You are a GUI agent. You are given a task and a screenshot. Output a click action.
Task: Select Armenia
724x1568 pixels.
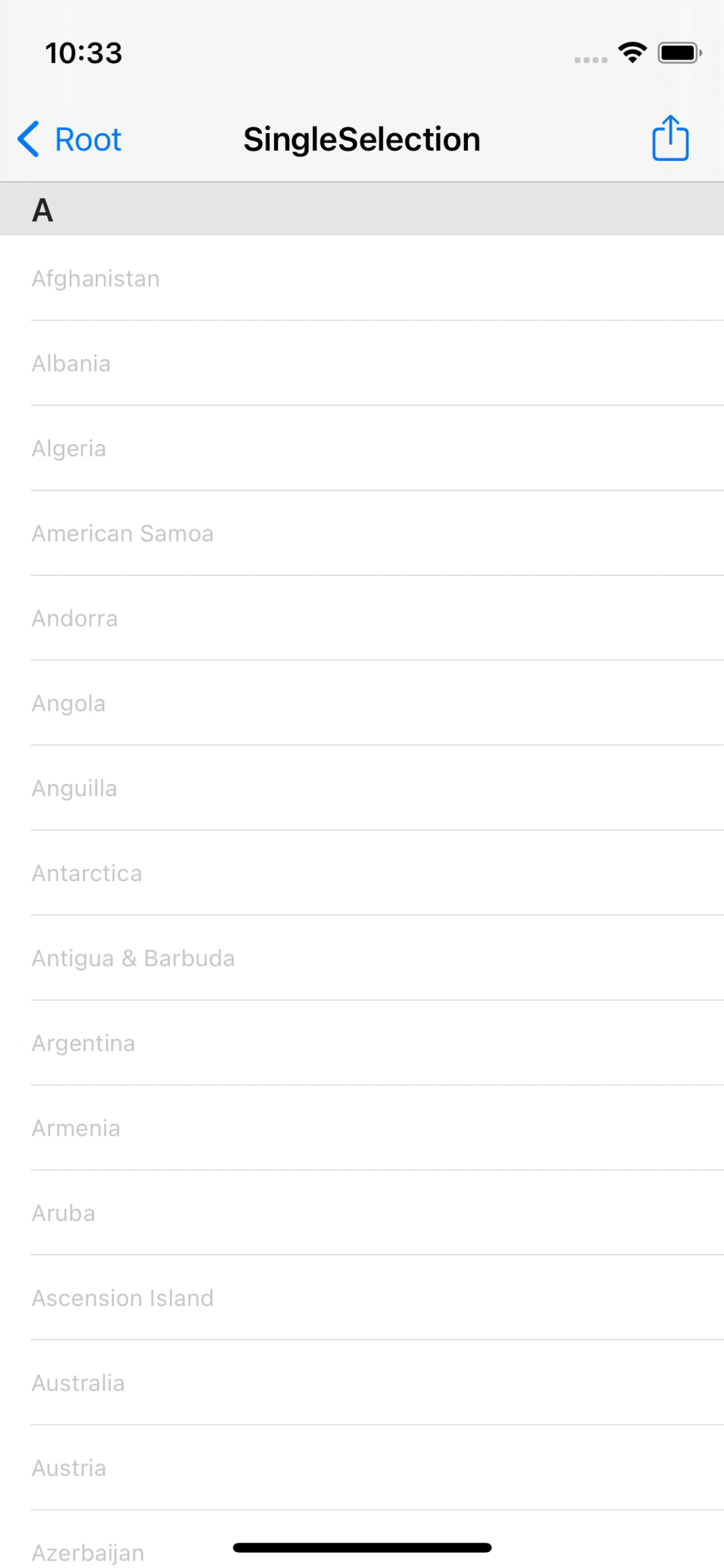(362, 1129)
